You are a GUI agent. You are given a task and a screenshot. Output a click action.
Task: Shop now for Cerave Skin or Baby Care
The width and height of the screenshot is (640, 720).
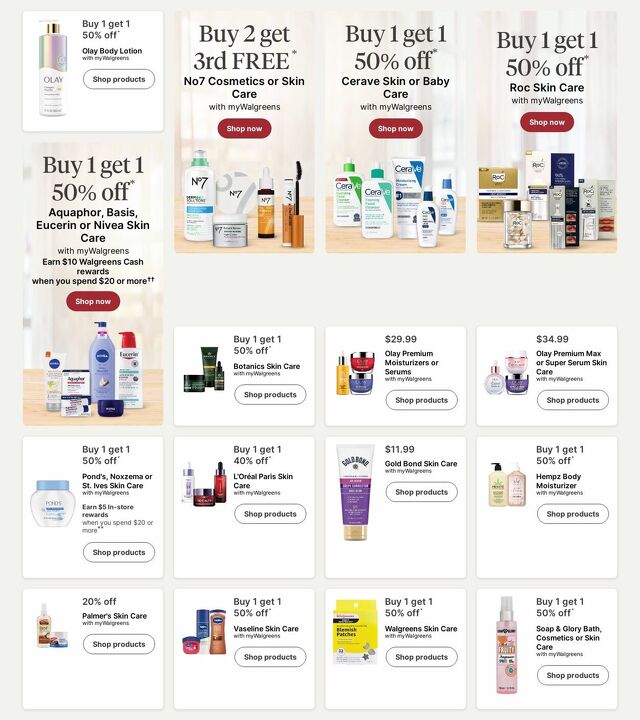pyautogui.click(x=395, y=128)
